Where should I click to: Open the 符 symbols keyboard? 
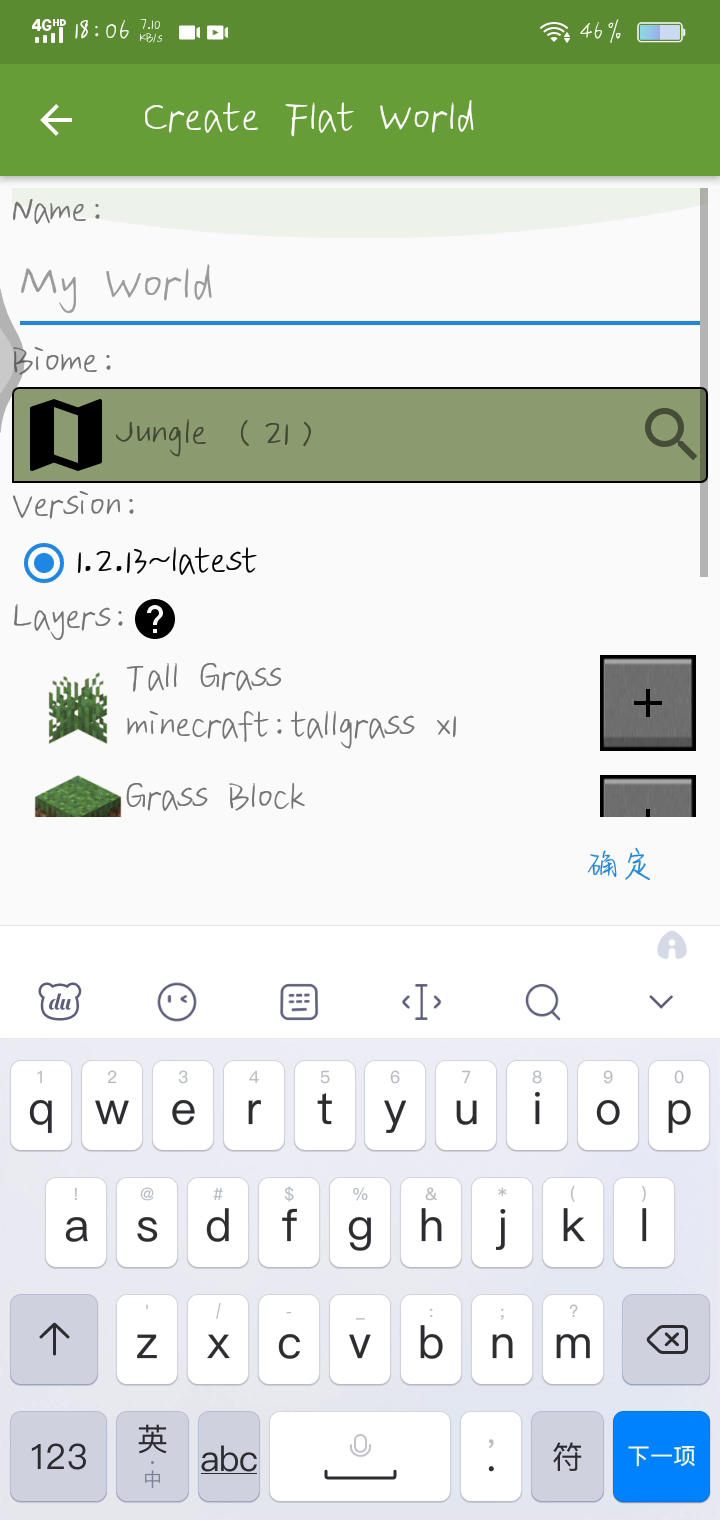coord(567,1456)
